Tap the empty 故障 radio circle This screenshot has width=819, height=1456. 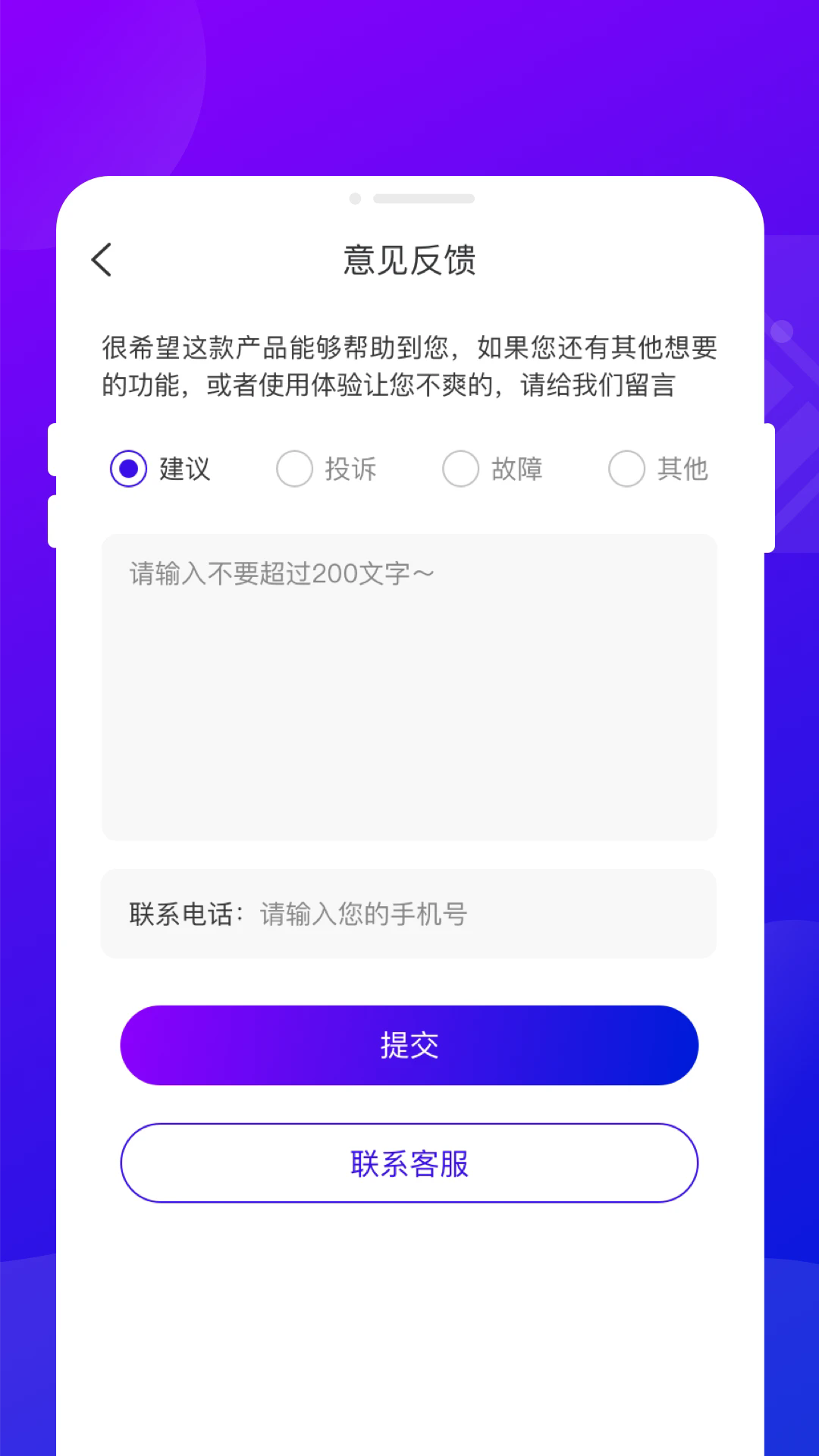tap(461, 469)
